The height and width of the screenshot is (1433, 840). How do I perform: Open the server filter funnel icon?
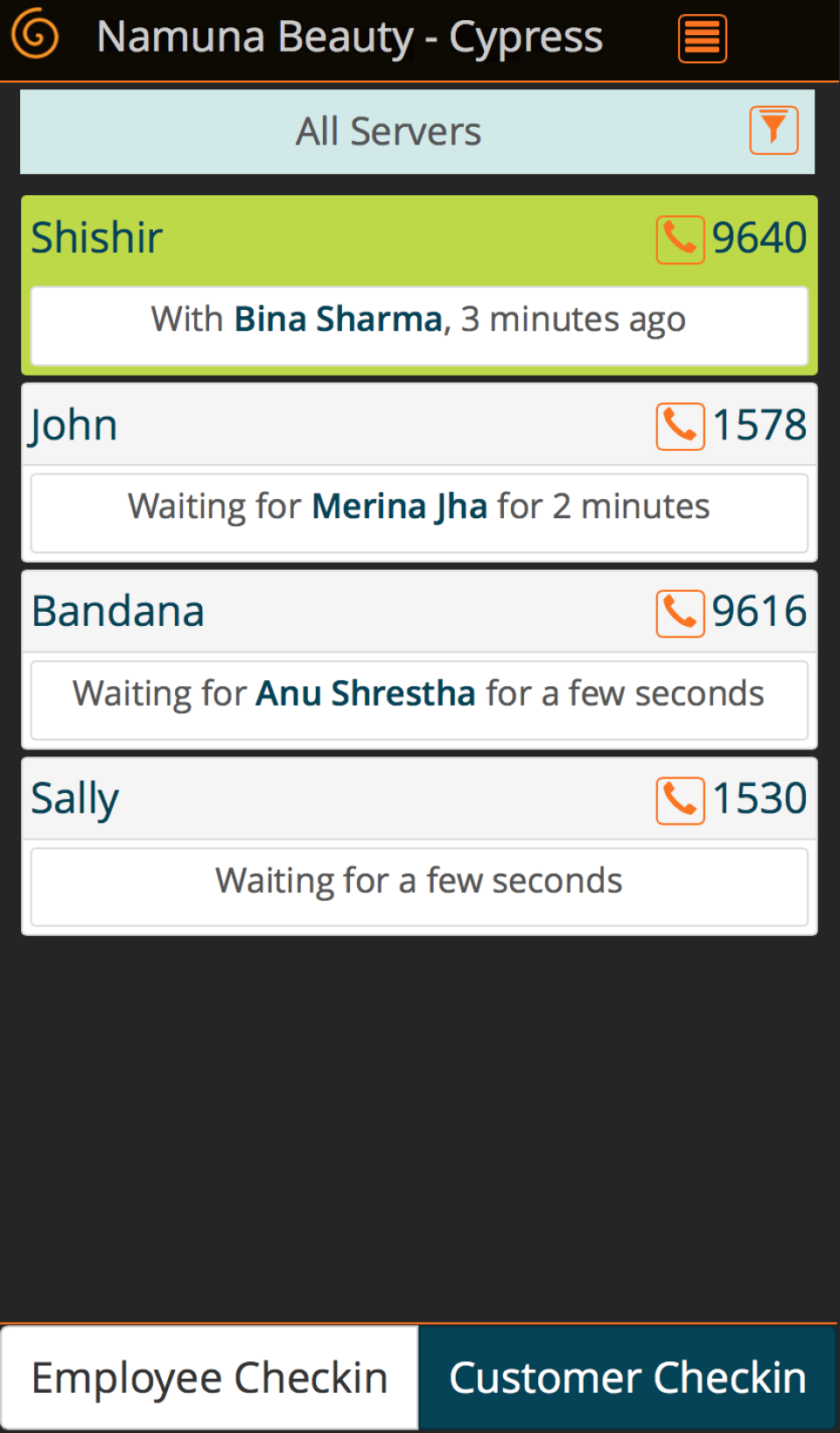pyautogui.click(x=773, y=130)
